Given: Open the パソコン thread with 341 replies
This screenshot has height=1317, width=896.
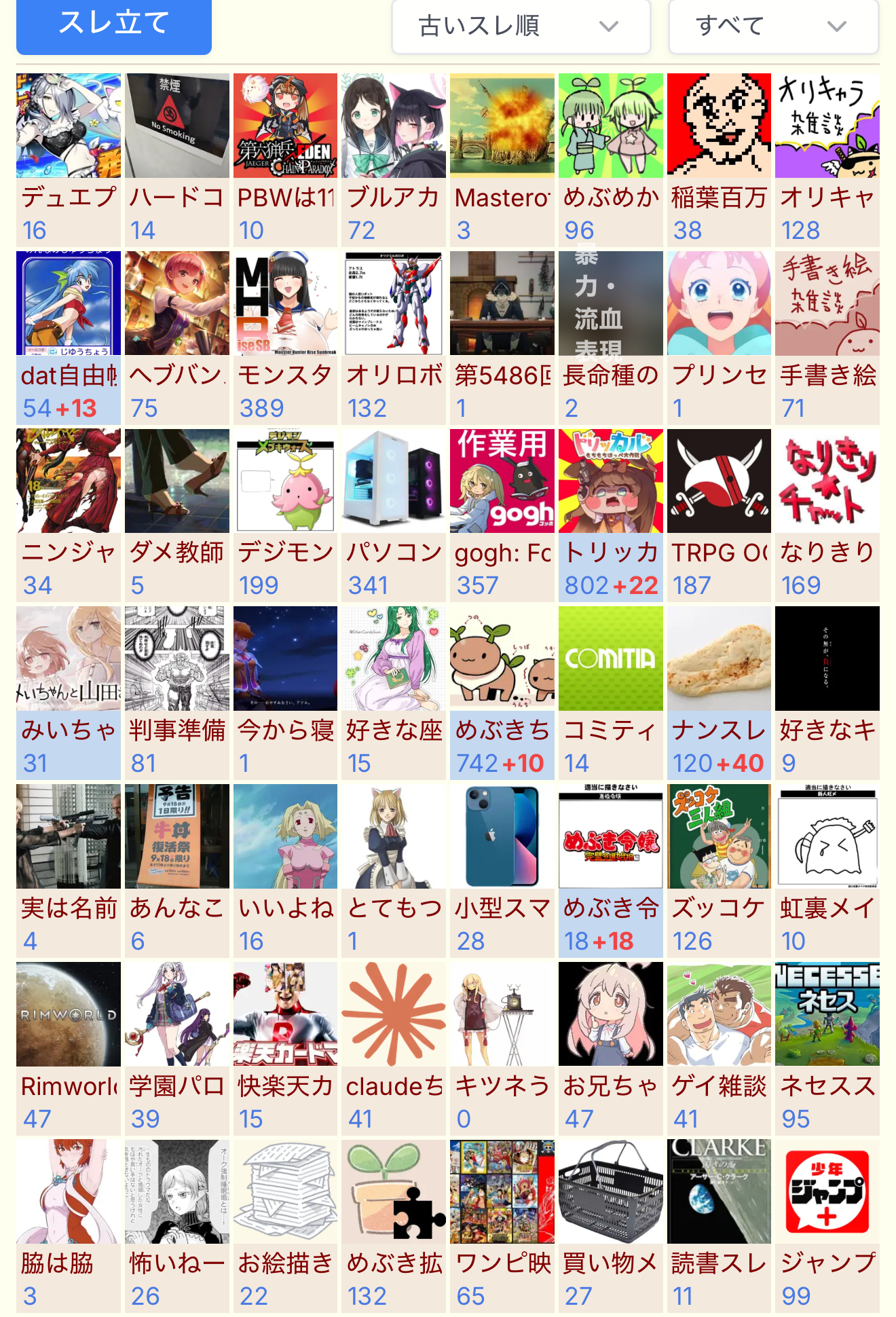Looking at the screenshot, I should pos(394,515).
